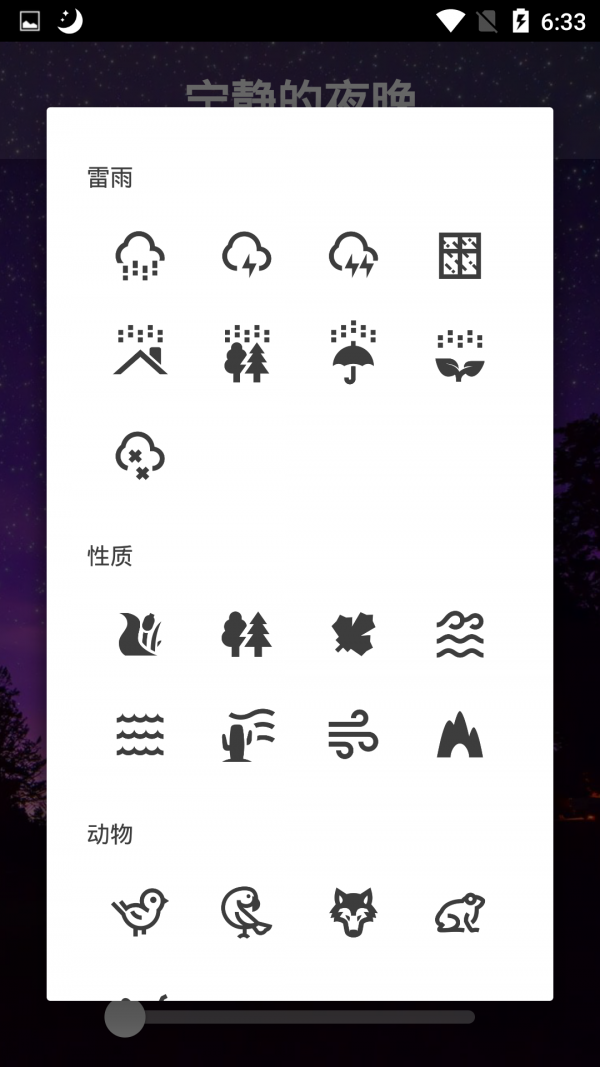Choose the reeds by water icon

click(140, 634)
